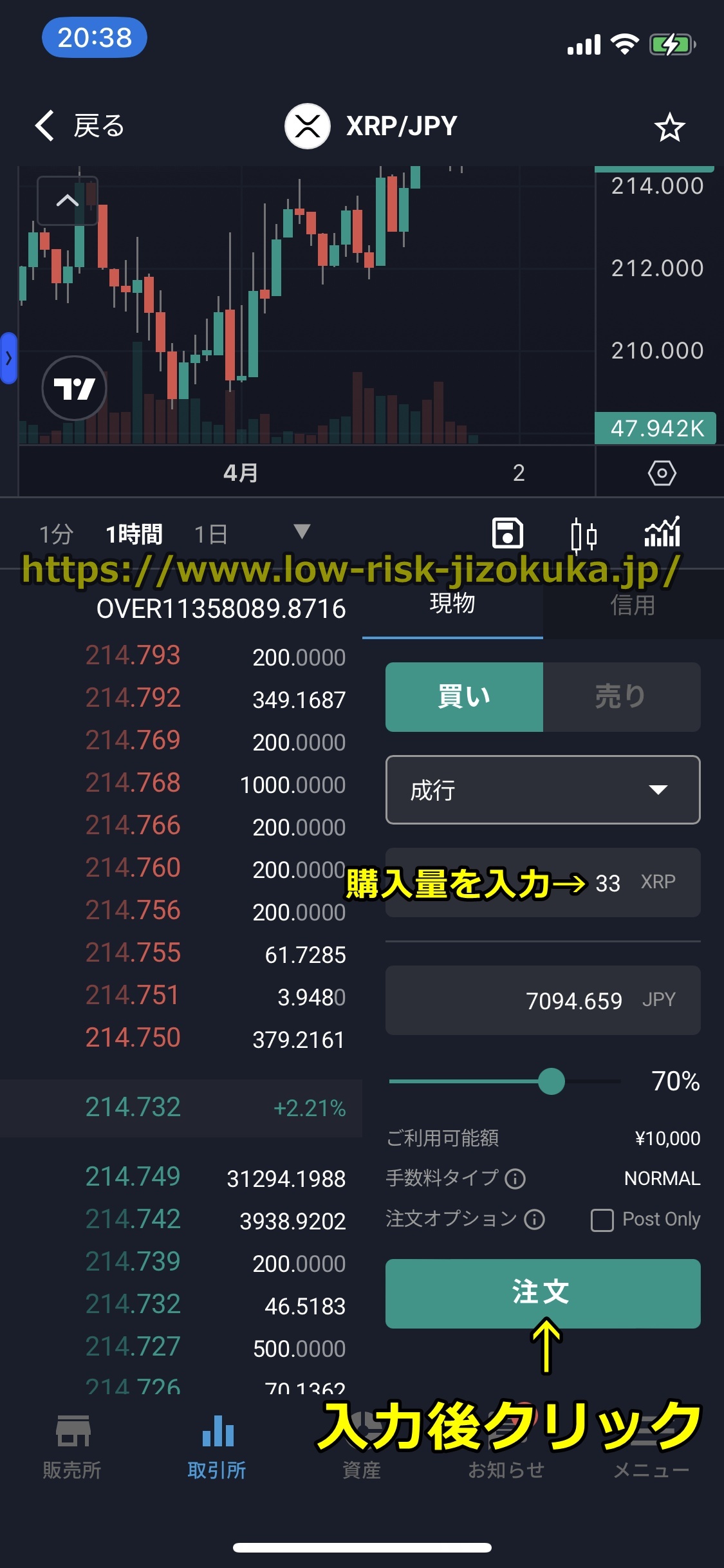Go back with the 戻る button
Image resolution: width=724 pixels, height=1568 pixels.
(80, 126)
